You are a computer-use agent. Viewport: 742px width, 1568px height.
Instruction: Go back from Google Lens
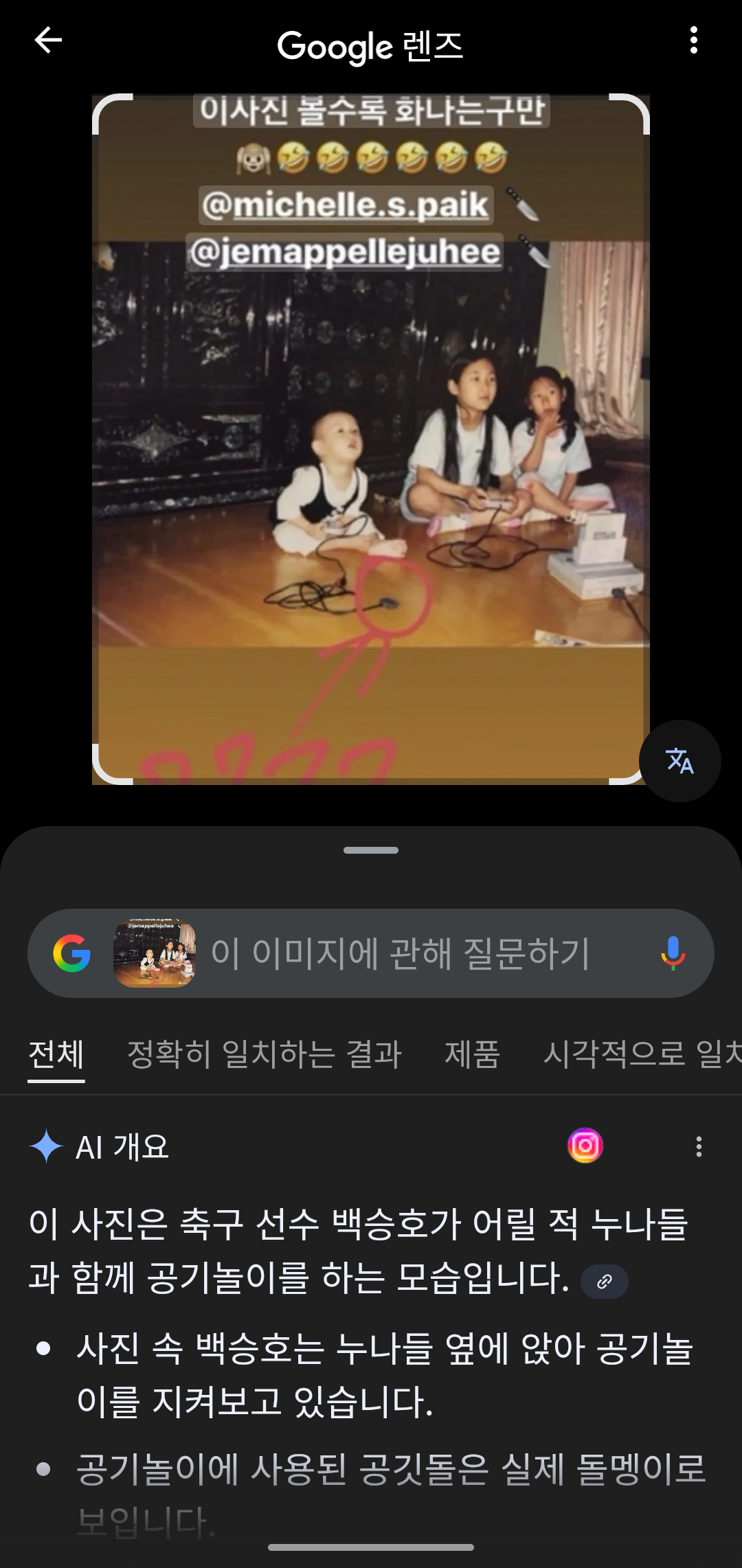tap(48, 41)
